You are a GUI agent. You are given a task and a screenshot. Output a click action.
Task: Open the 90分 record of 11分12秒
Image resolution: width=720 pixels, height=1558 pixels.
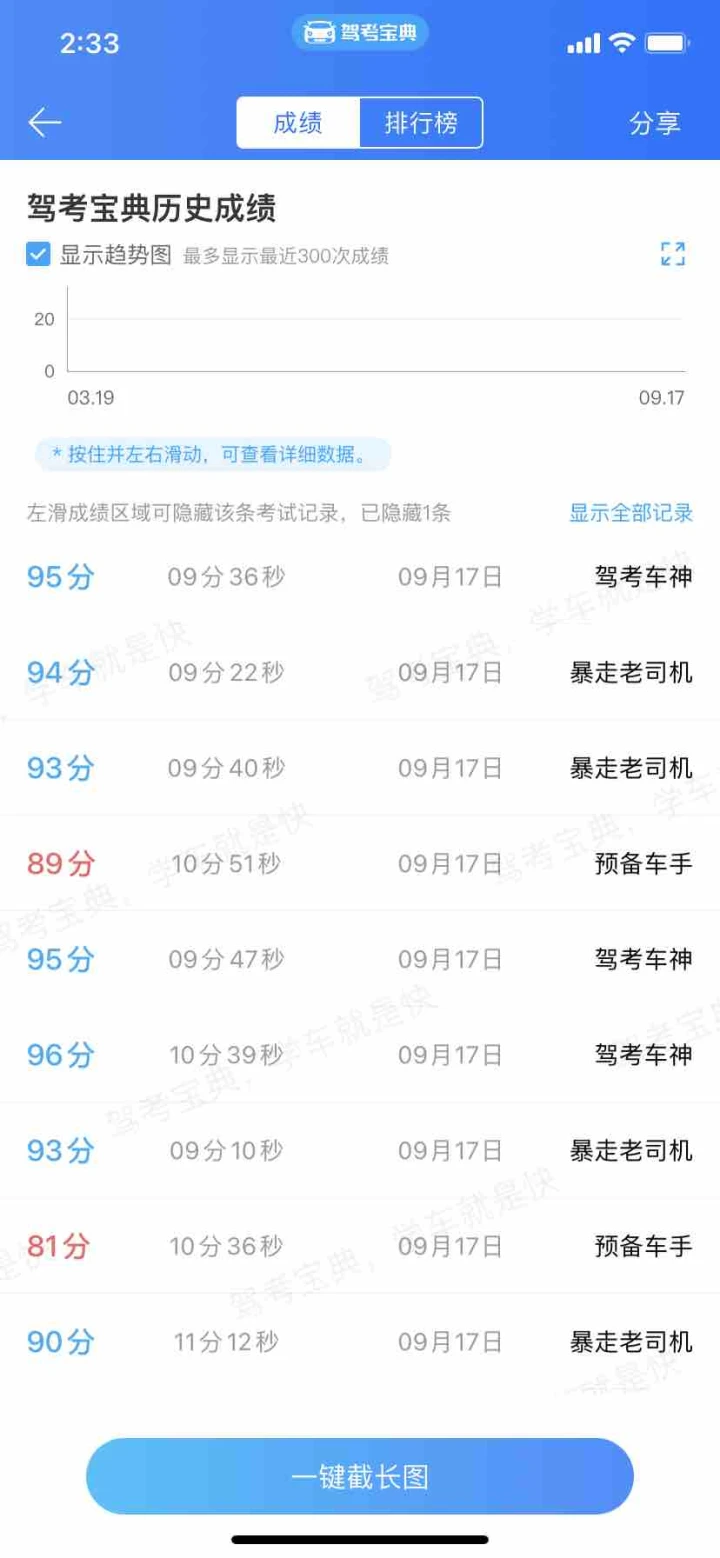click(360, 1342)
